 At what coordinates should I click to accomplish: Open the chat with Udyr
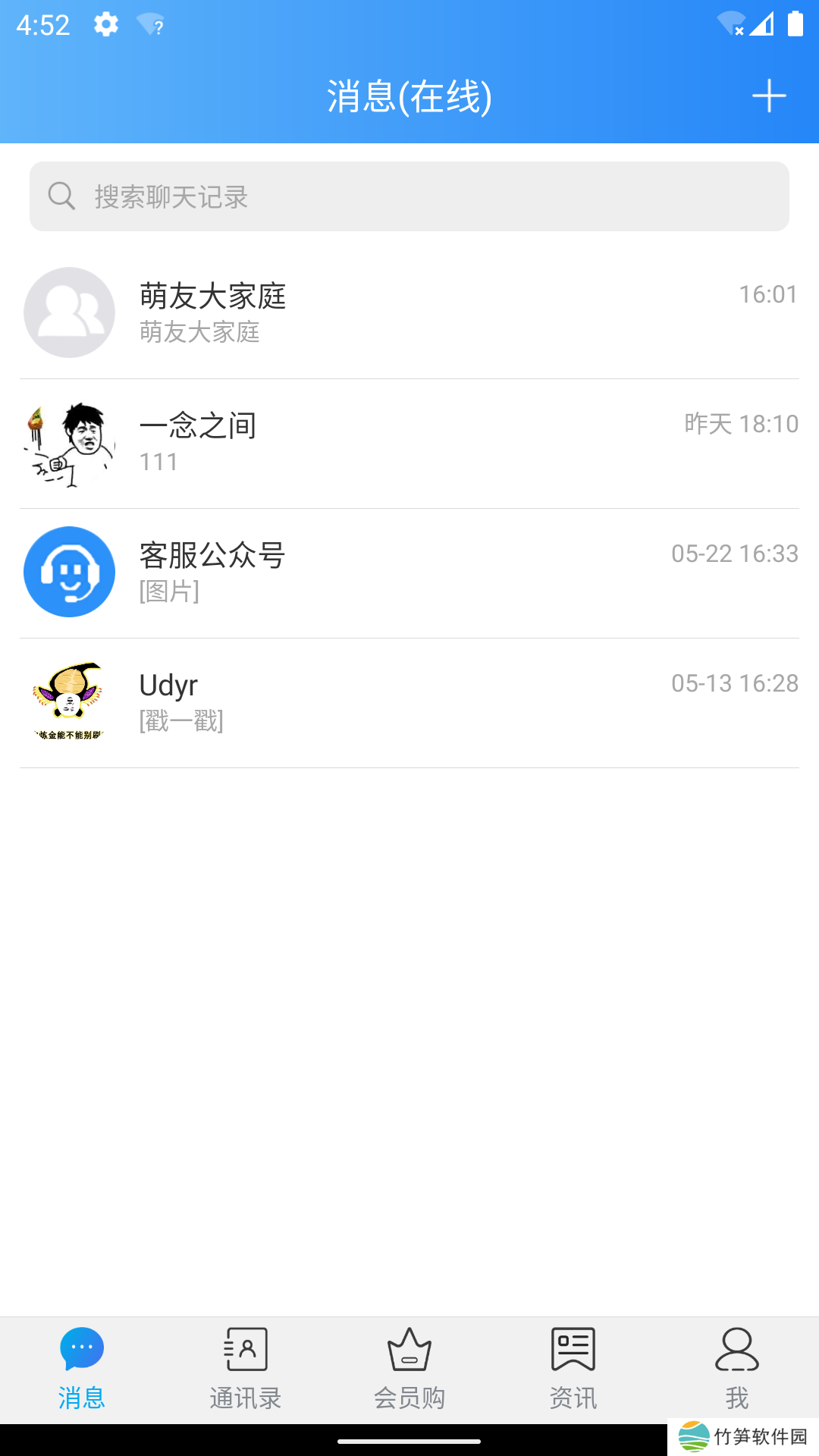pos(409,702)
